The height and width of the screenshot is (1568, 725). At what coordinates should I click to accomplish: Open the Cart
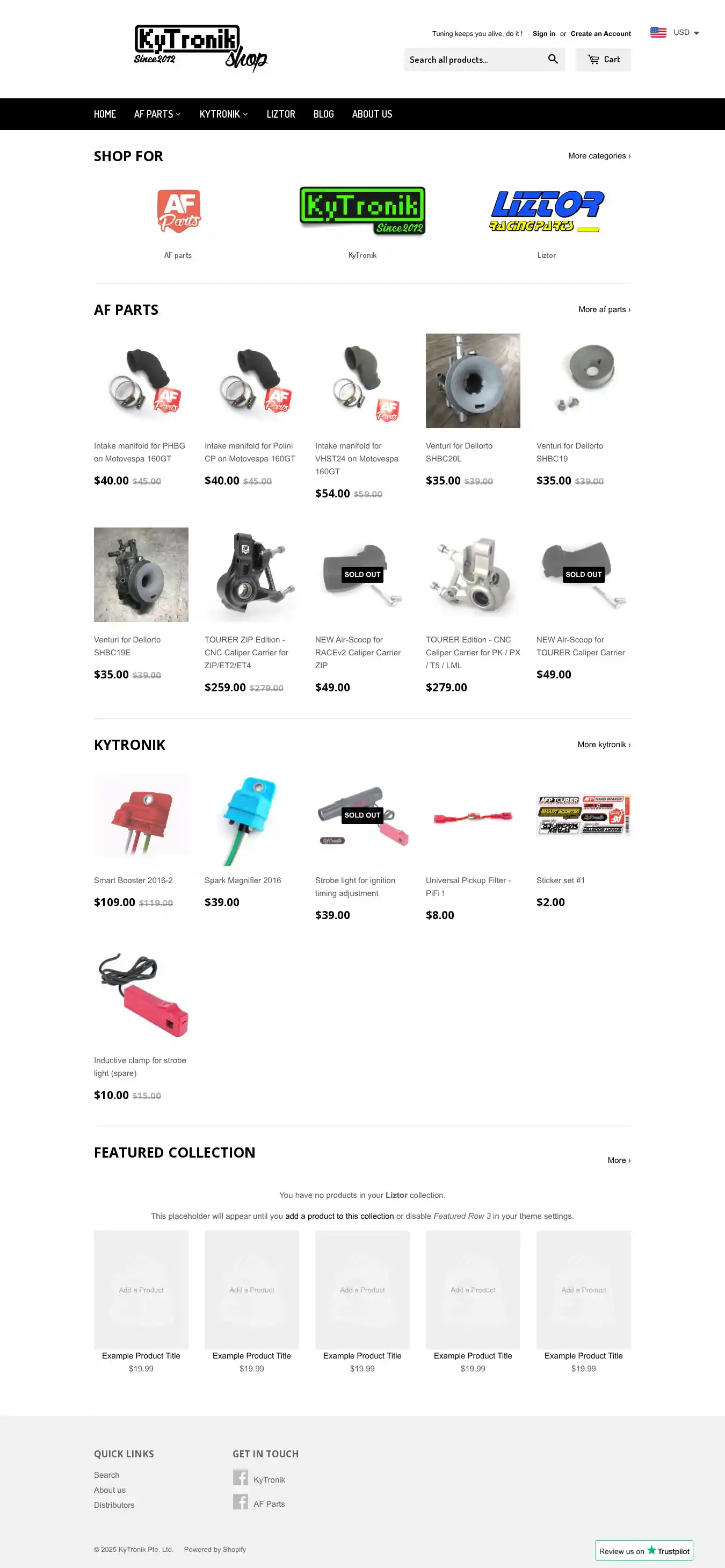pos(603,60)
